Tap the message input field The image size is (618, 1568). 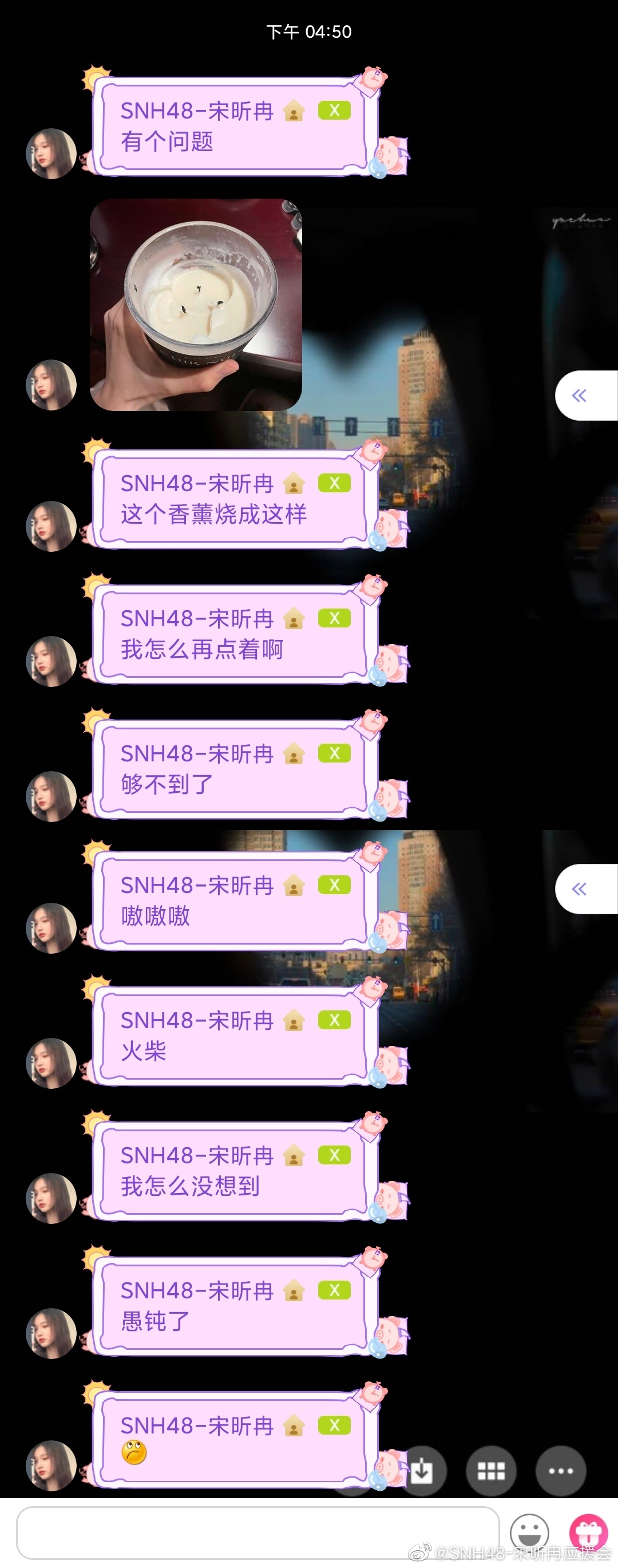coord(257,1533)
